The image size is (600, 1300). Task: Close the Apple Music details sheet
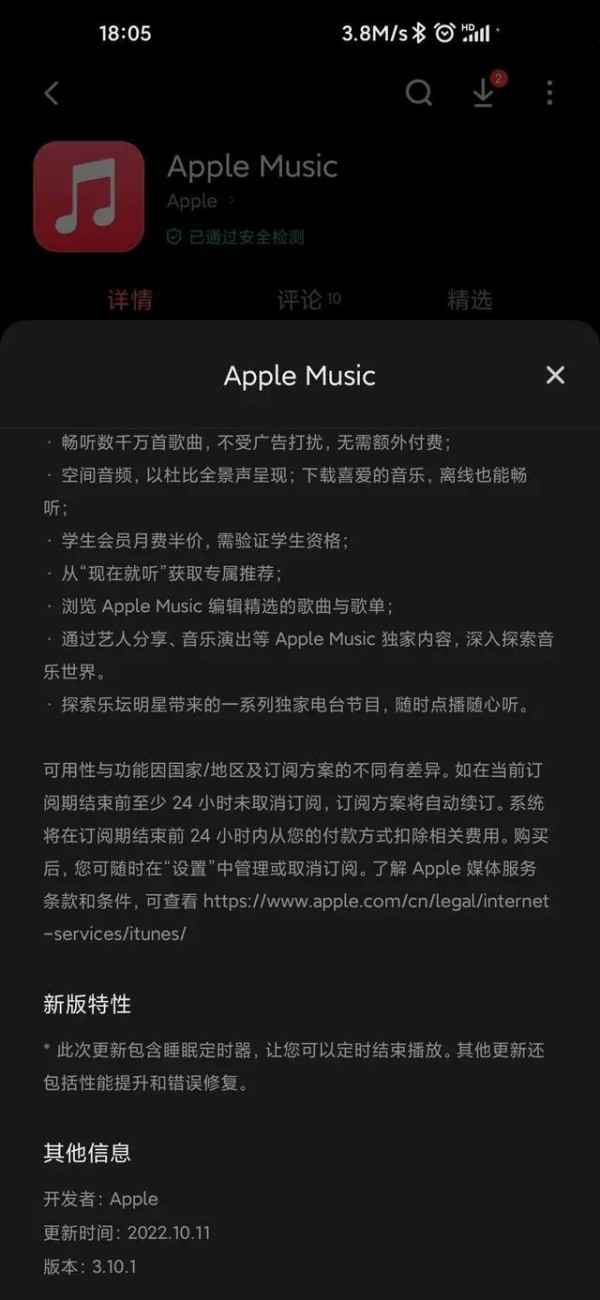coord(555,375)
